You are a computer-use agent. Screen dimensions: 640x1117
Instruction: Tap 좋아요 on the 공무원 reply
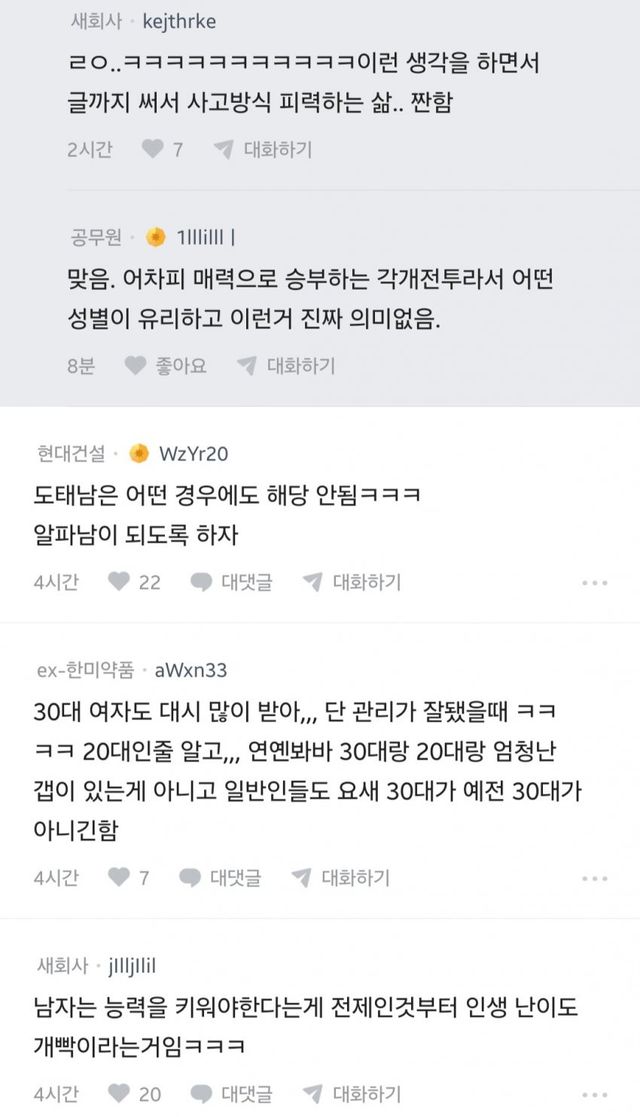[166, 366]
